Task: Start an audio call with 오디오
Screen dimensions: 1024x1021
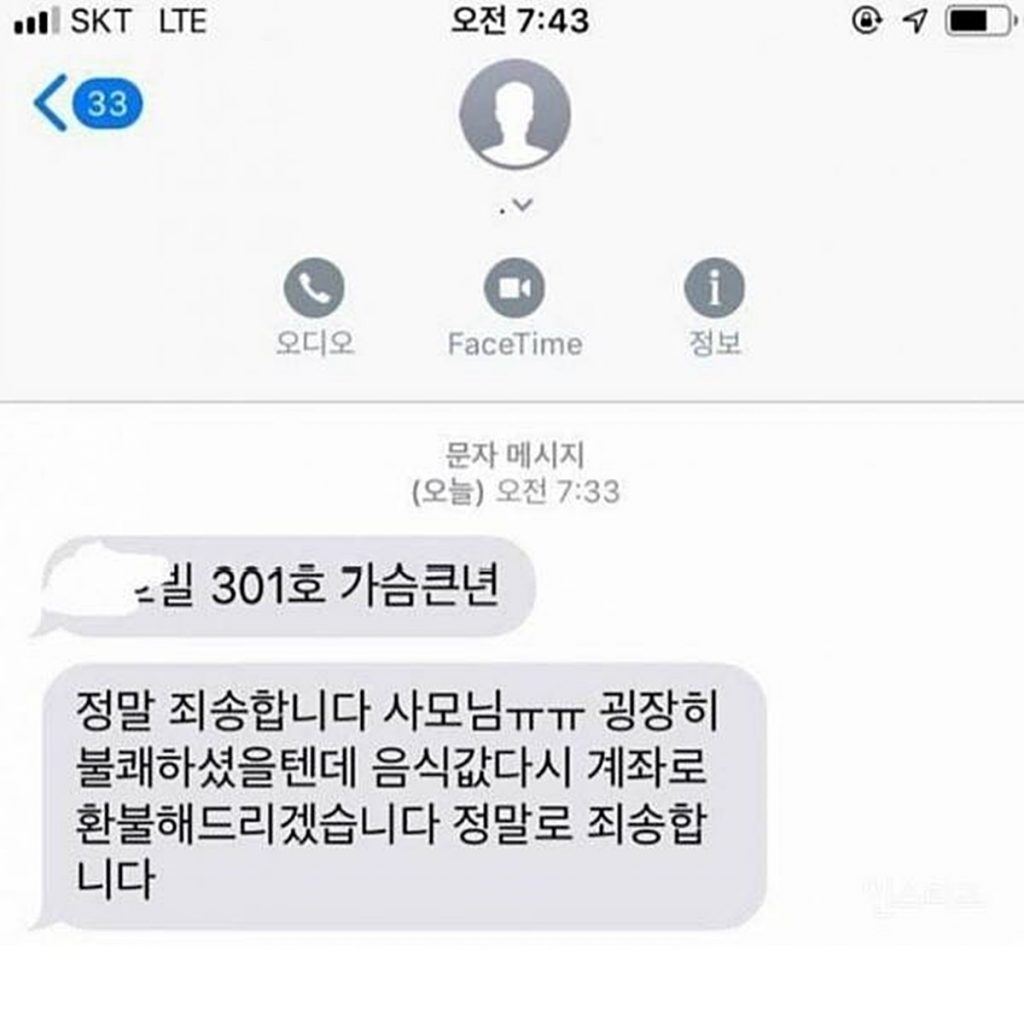Action: [x=314, y=288]
